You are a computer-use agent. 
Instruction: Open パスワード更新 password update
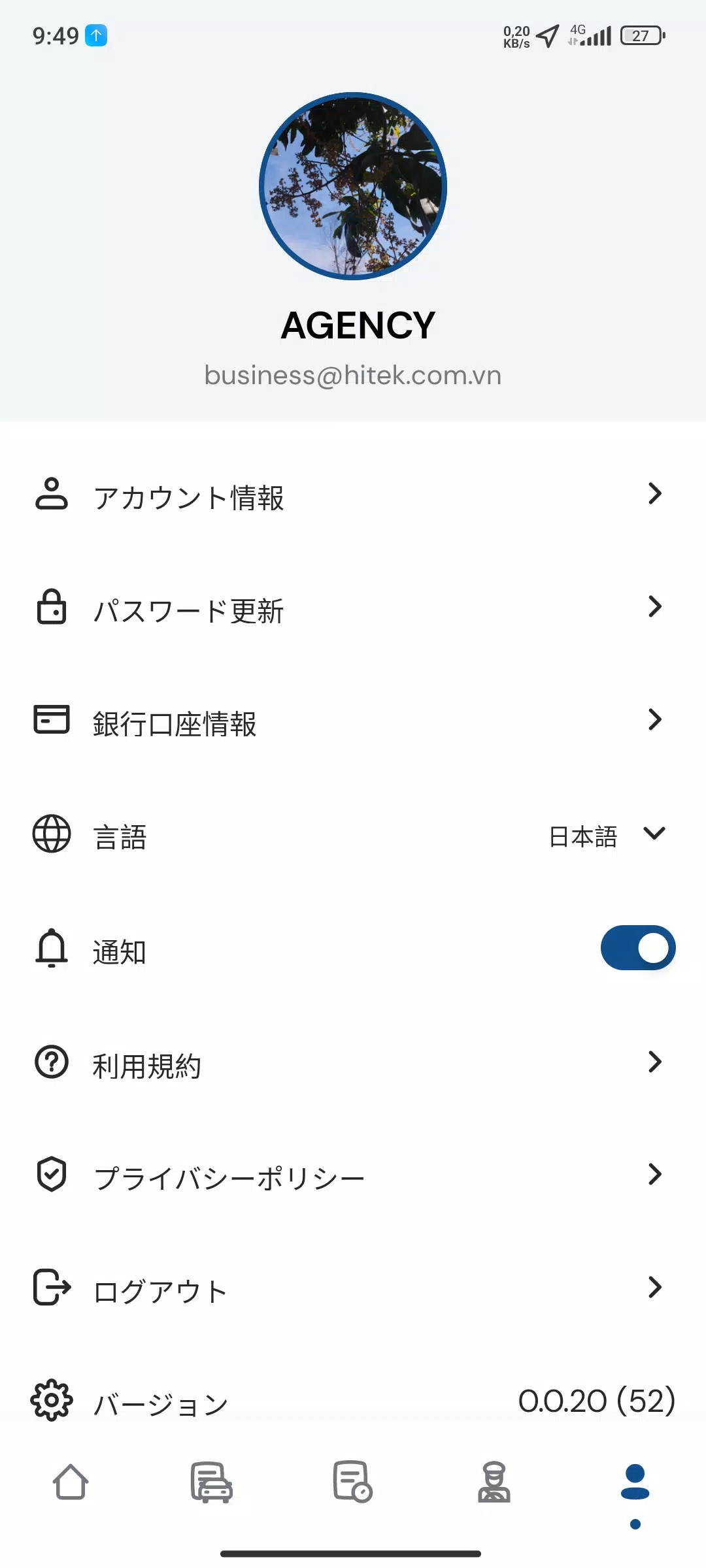[353, 609]
